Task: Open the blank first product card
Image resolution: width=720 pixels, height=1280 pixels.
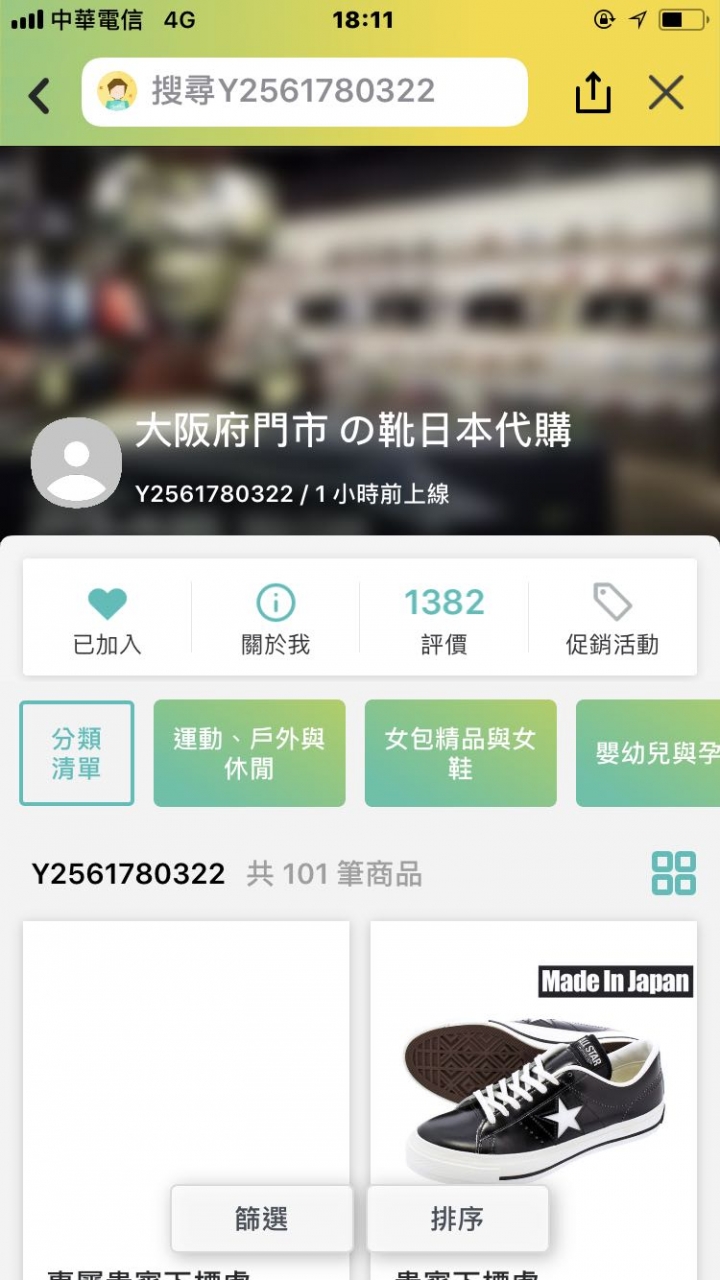Action: (x=186, y=1050)
